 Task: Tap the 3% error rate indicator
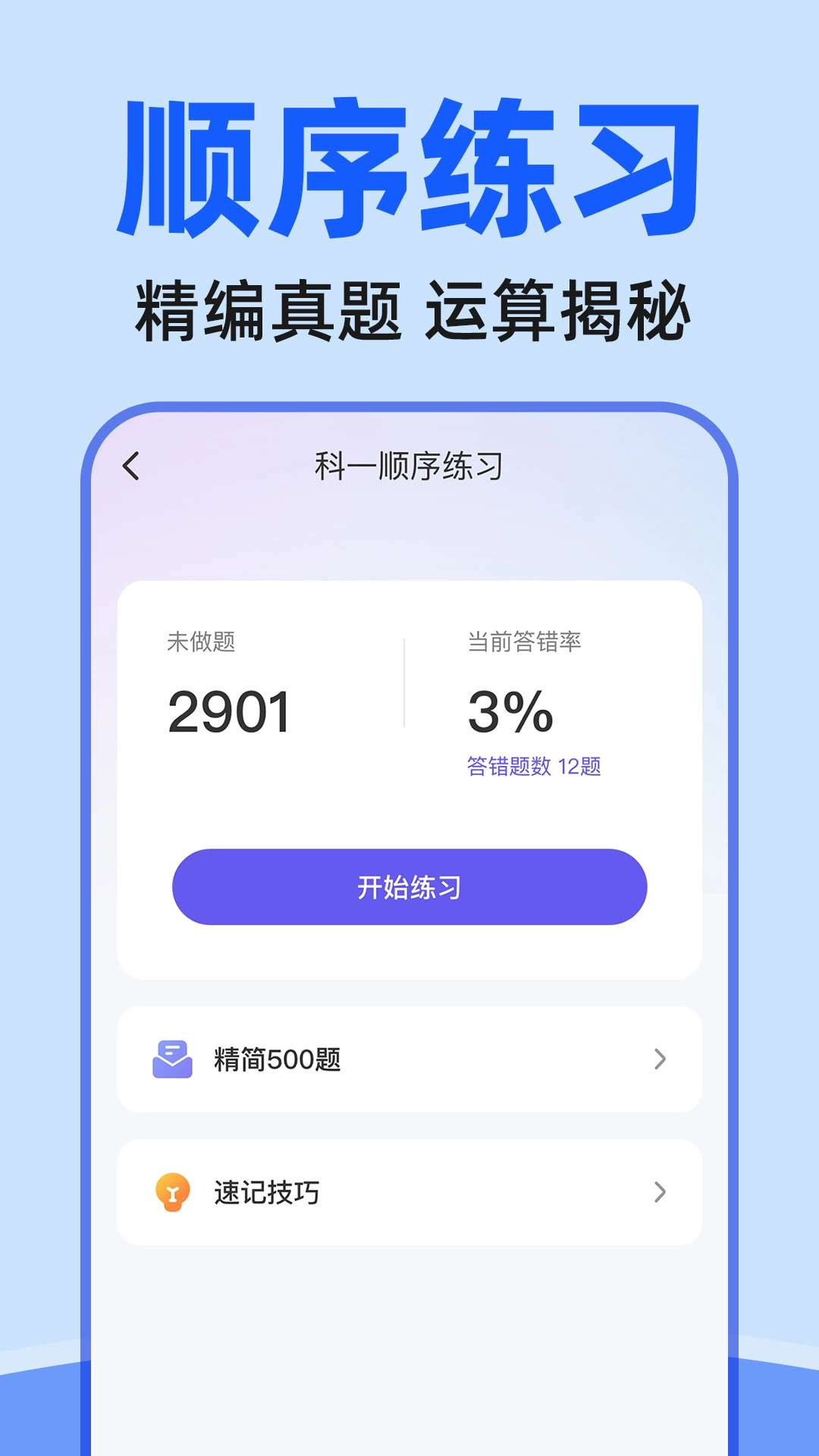pos(512,709)
